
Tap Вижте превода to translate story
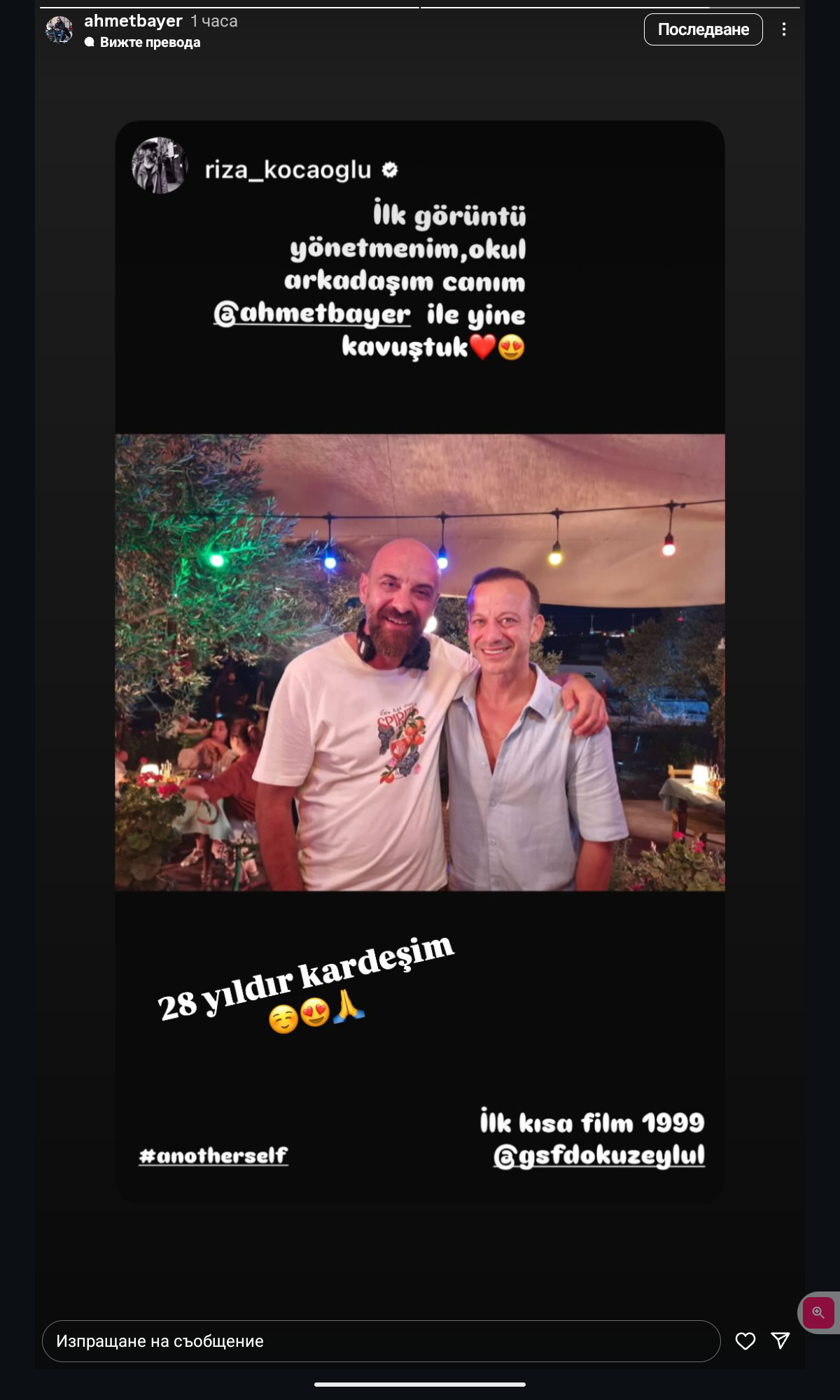(149, 43)
